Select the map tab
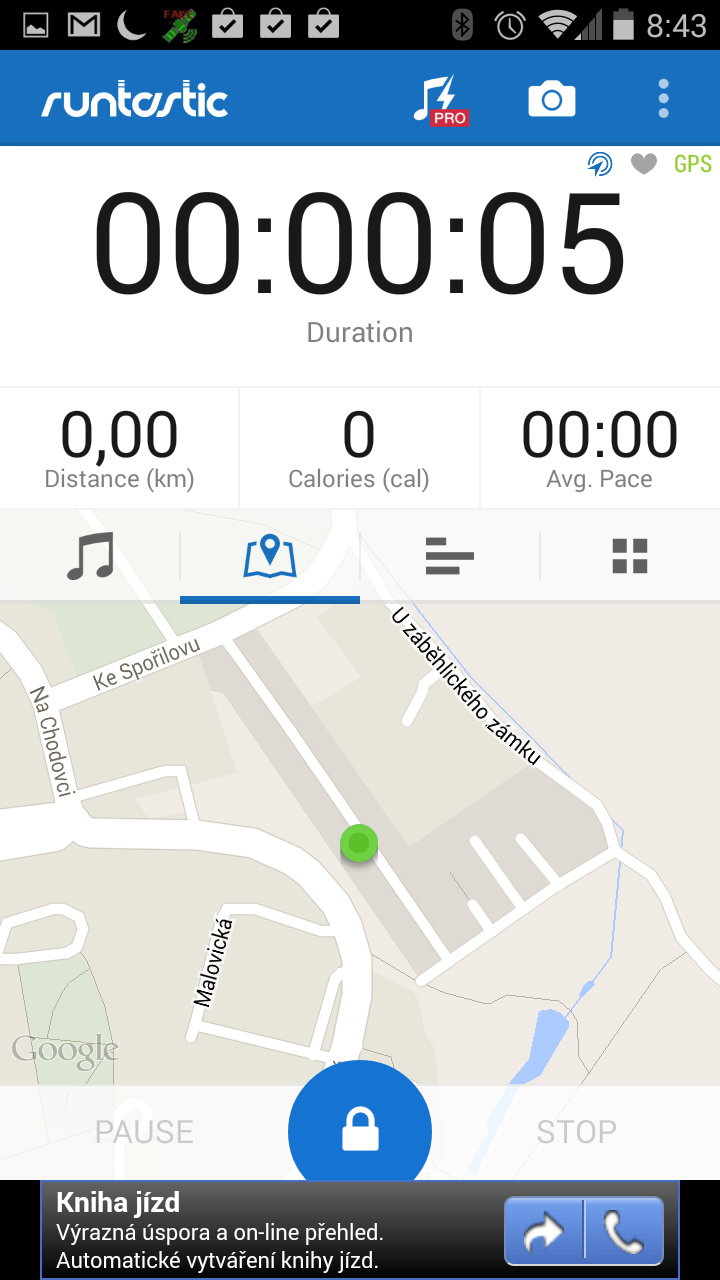The height and width of the screenshot is (1280, 720). 270,556
